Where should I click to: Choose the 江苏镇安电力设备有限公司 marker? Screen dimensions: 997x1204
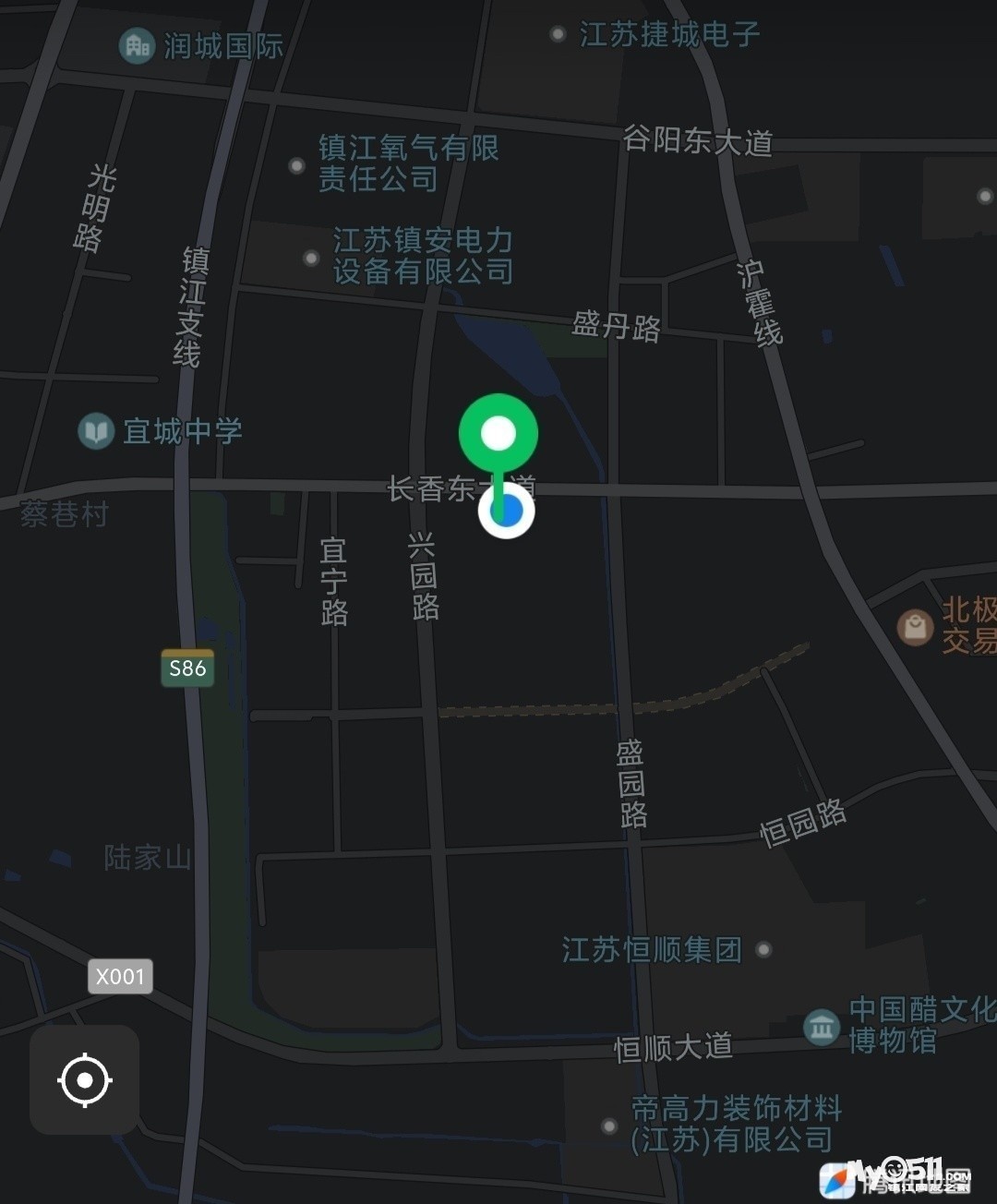point(312,258)
